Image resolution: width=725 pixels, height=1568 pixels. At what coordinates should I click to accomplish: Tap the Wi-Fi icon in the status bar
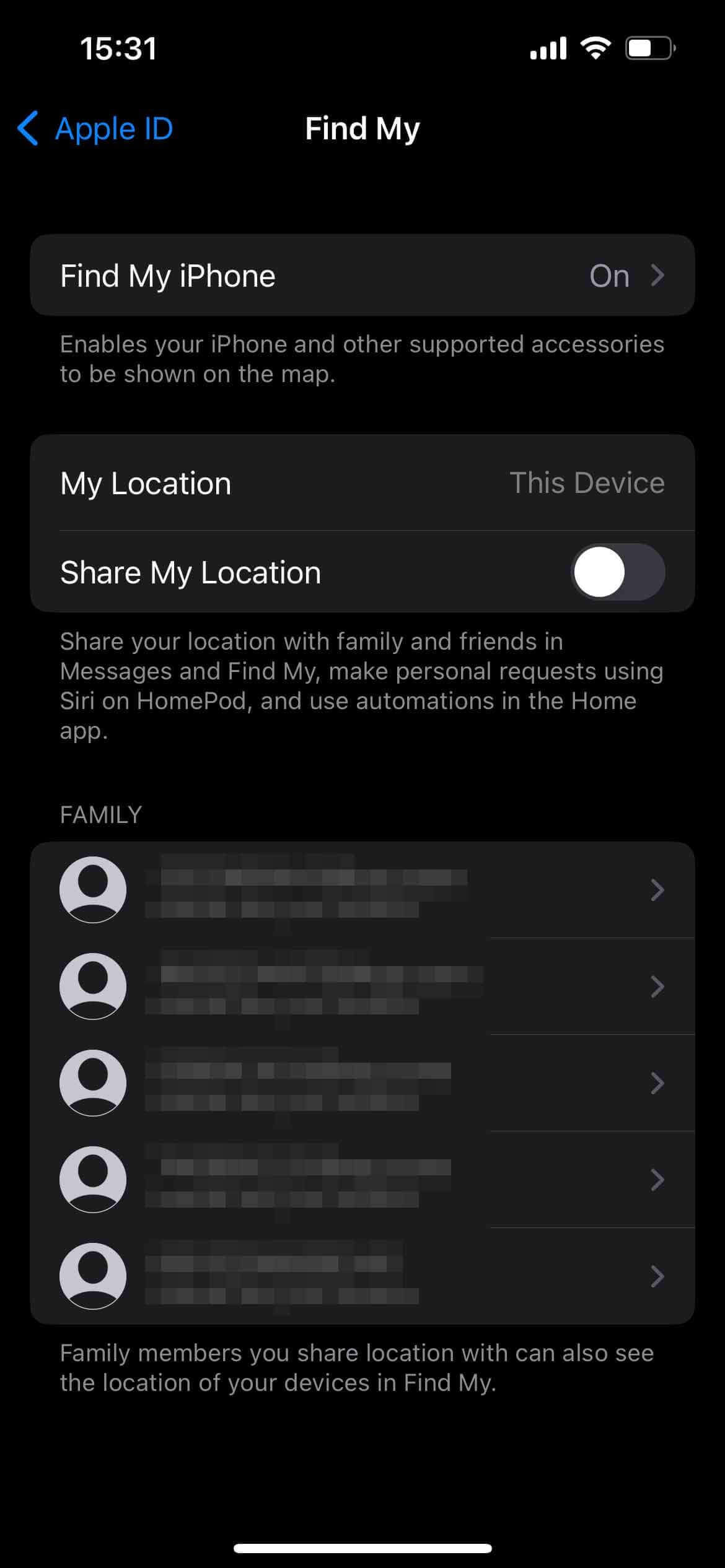[597, 47]
